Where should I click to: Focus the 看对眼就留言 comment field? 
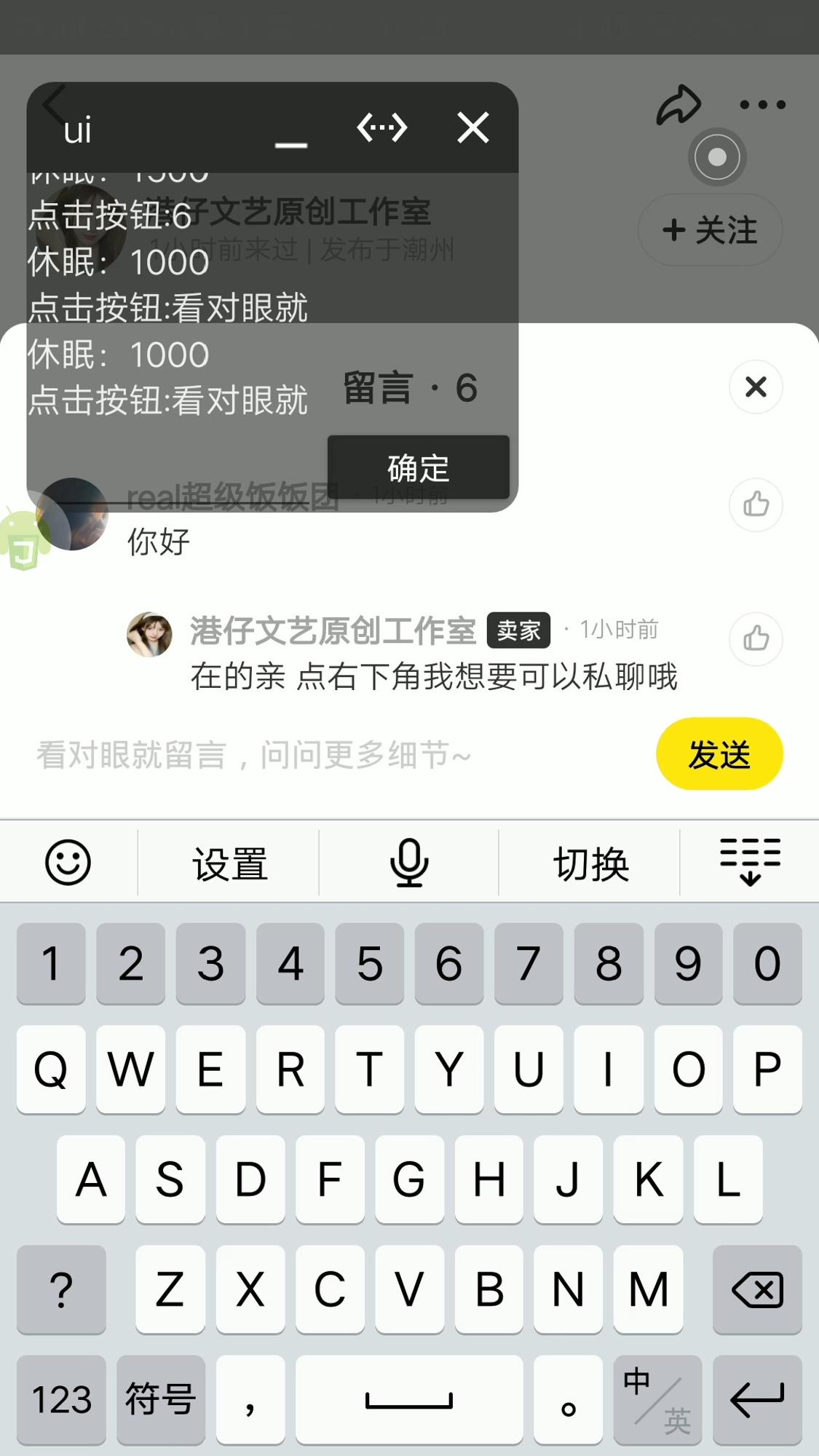[x=328, y=755]
